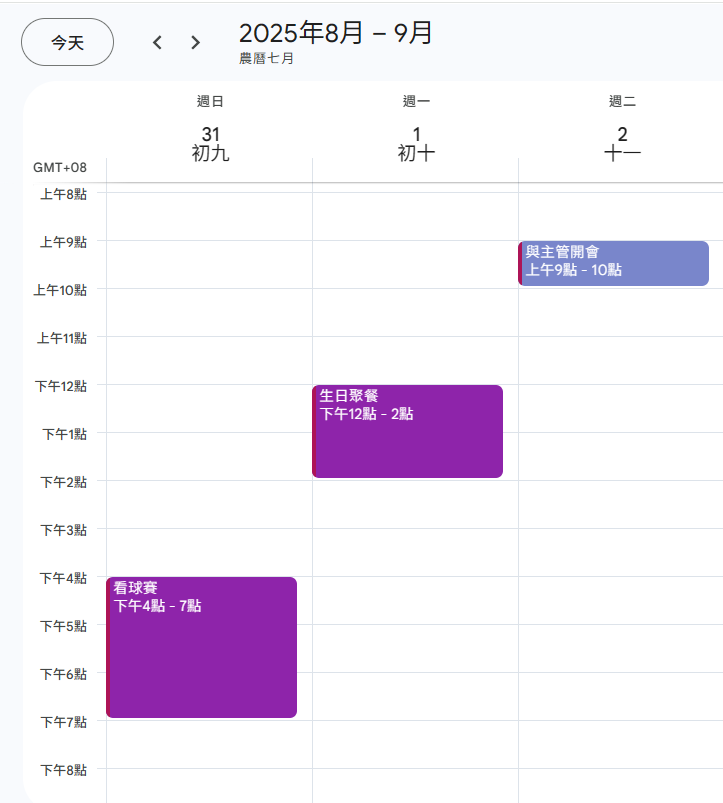
Task: Go to the previous period arrow
Action: click(x=157, y=42)
